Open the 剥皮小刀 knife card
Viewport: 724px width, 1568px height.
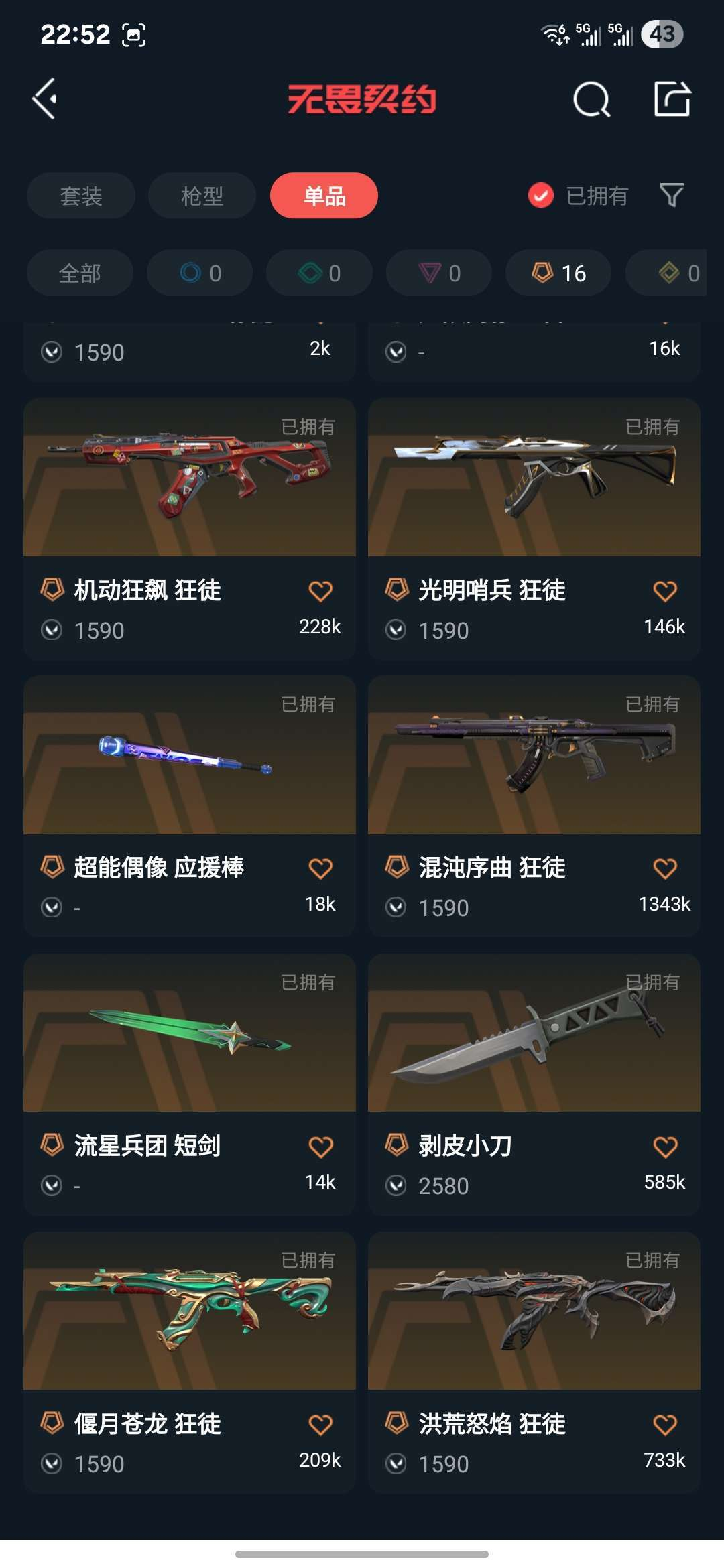[x=534, y=1085]
